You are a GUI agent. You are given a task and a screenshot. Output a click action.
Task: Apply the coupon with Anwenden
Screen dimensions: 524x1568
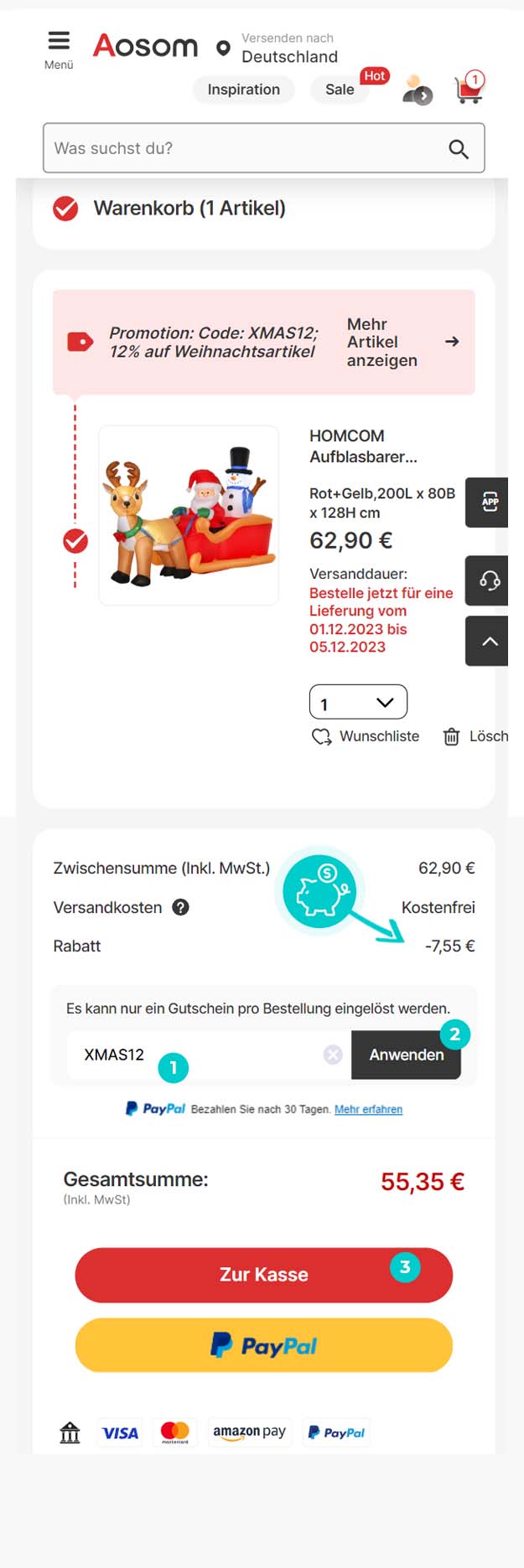pyautogui.click(x=406, y=1055)
